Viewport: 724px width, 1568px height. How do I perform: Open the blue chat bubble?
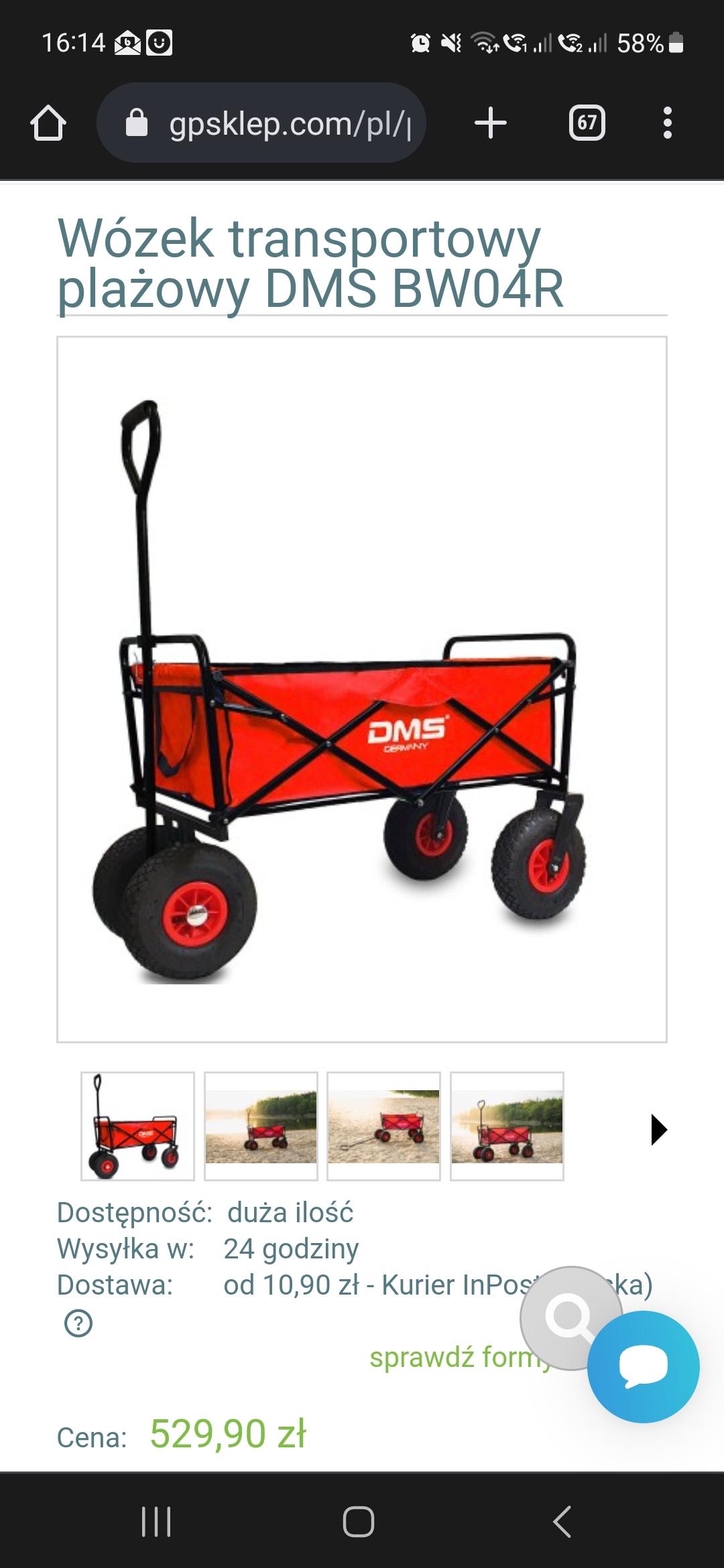coord(644,1367)
